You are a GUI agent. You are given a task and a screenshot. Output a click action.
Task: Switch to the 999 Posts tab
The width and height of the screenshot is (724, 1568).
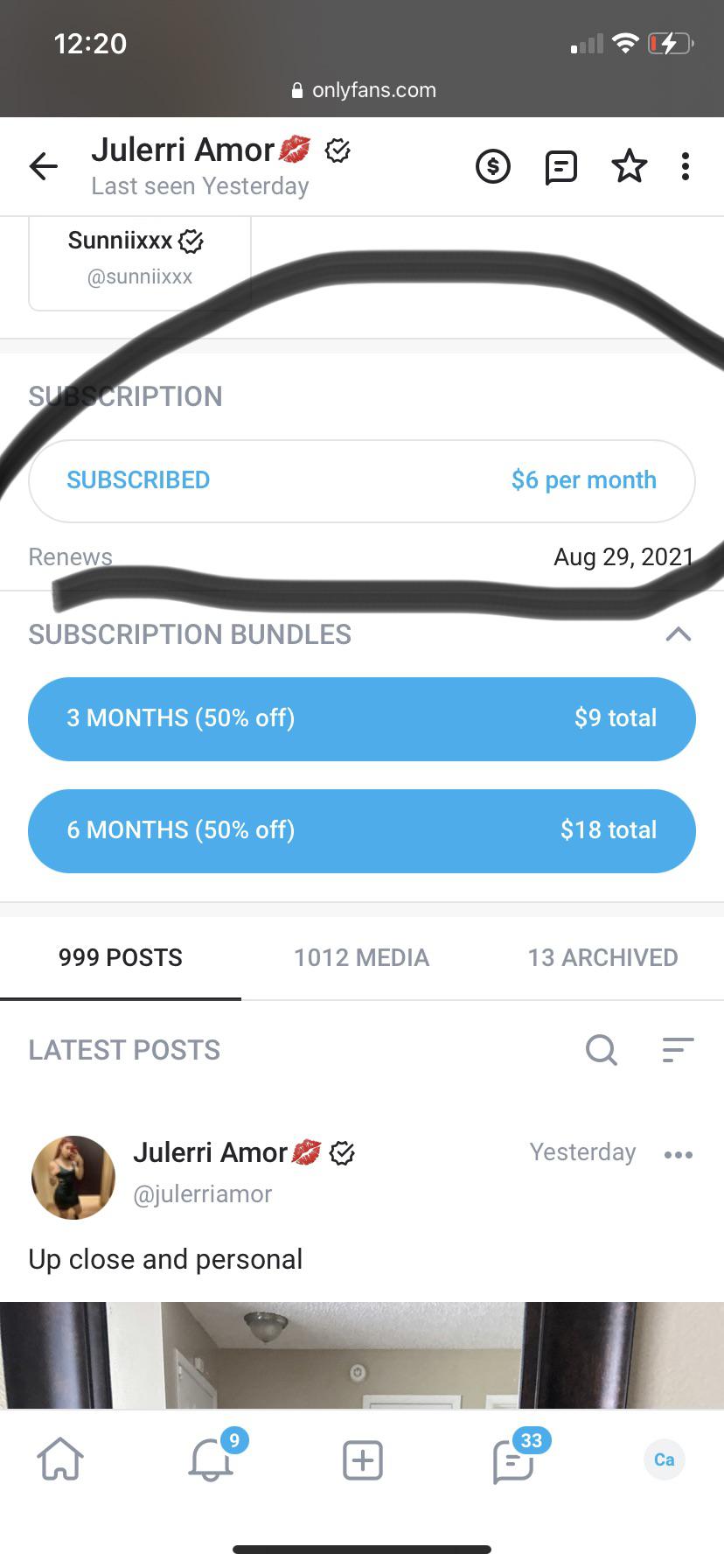coord(121,957)
